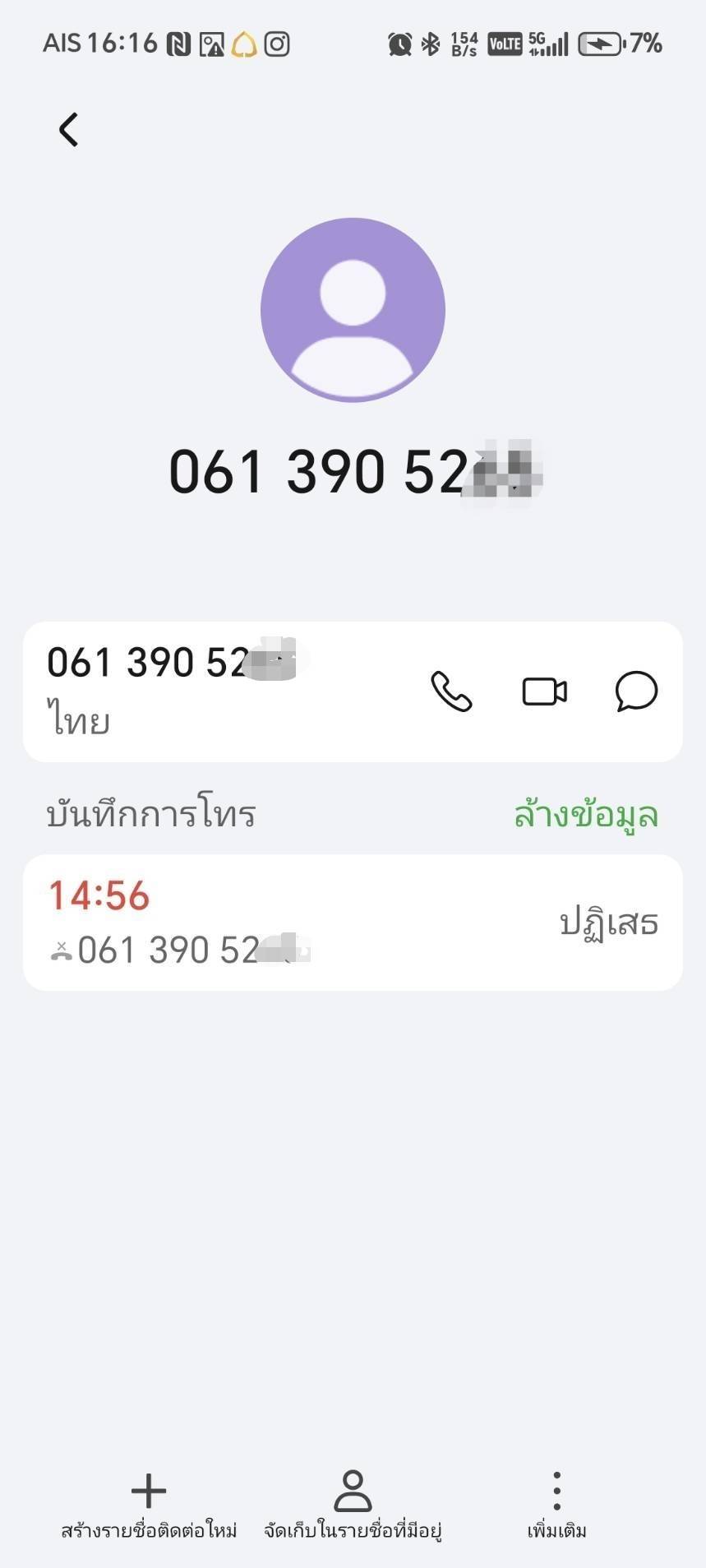Viewport: 706px width, 1568px height.
Task: Tap the purple contact avatar
Action: pos(353,310)
